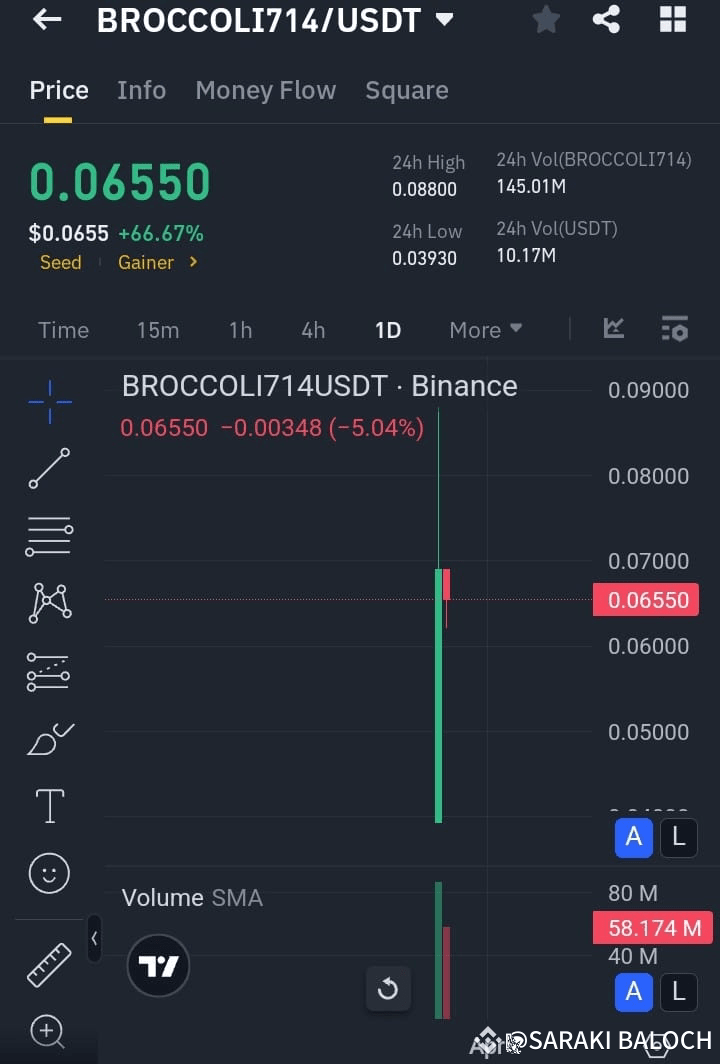The image size is (720, 1064).
Task: Open the trading pair selector dropdown
Action: point(444,19)
